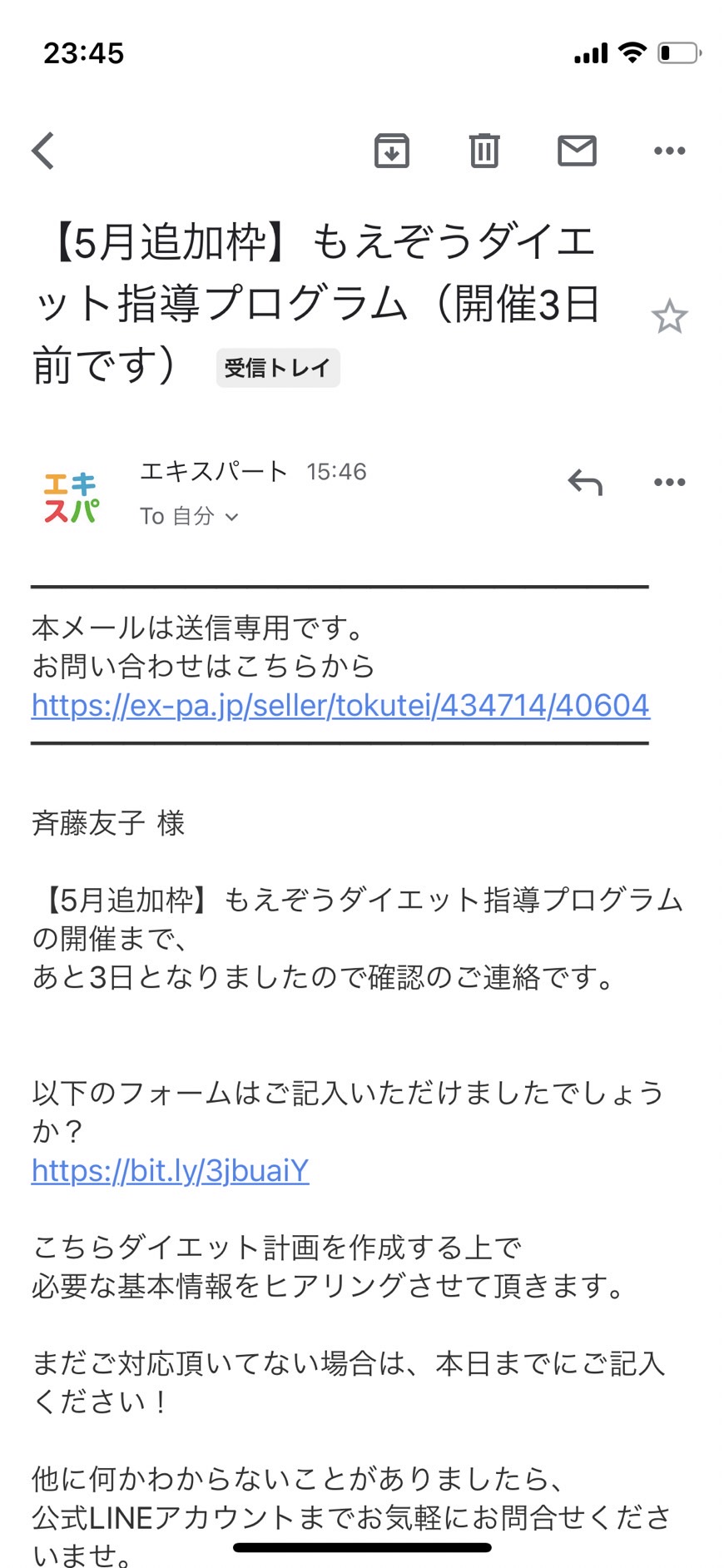The height and width of the screenshot is (1568, 724).
Task: Open the top toolbar overflow menu
Action: (670, 151)
